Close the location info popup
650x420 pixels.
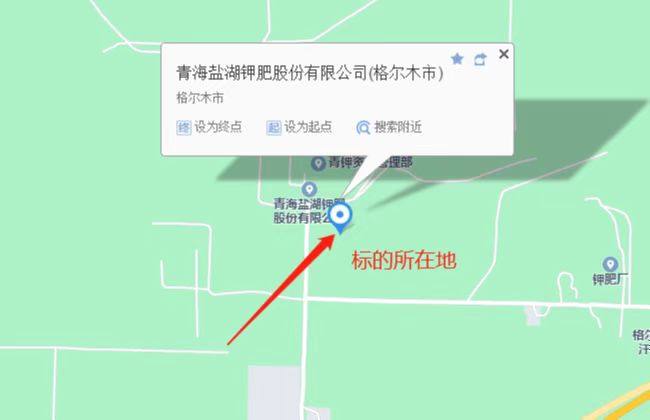point(503,54)
